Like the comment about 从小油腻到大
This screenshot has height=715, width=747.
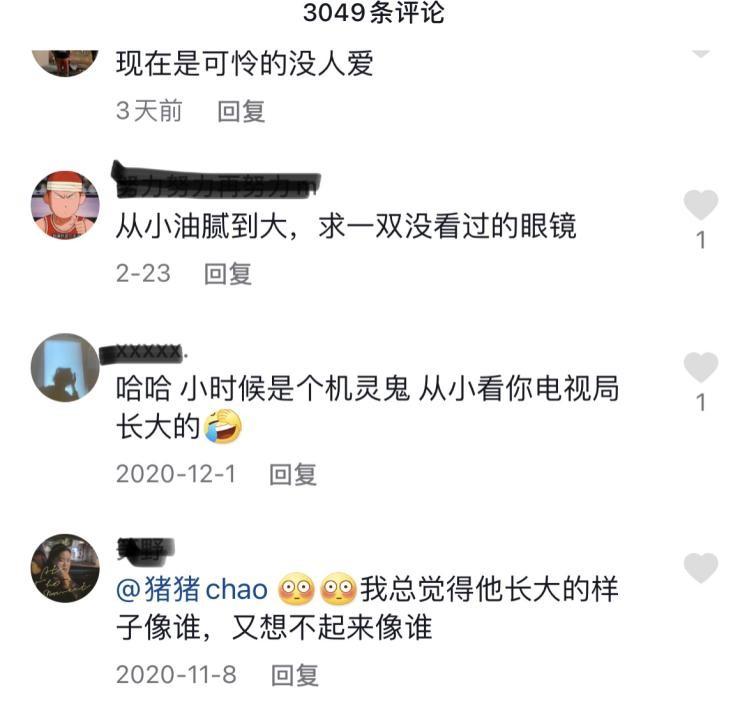[700, 206]
